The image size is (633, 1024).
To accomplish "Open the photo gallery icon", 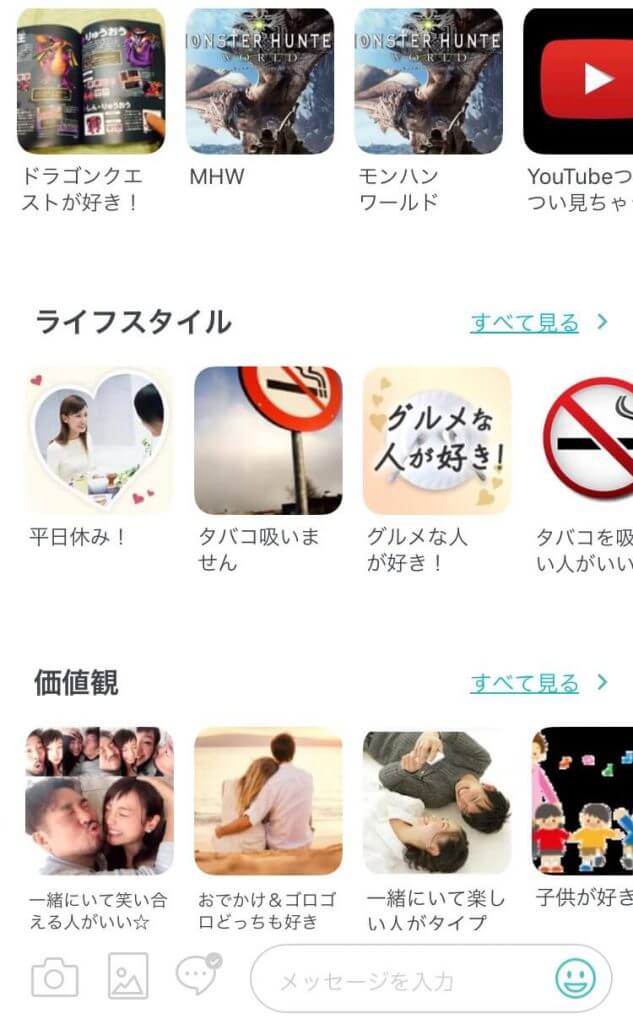I will click(x=128, y=977).
